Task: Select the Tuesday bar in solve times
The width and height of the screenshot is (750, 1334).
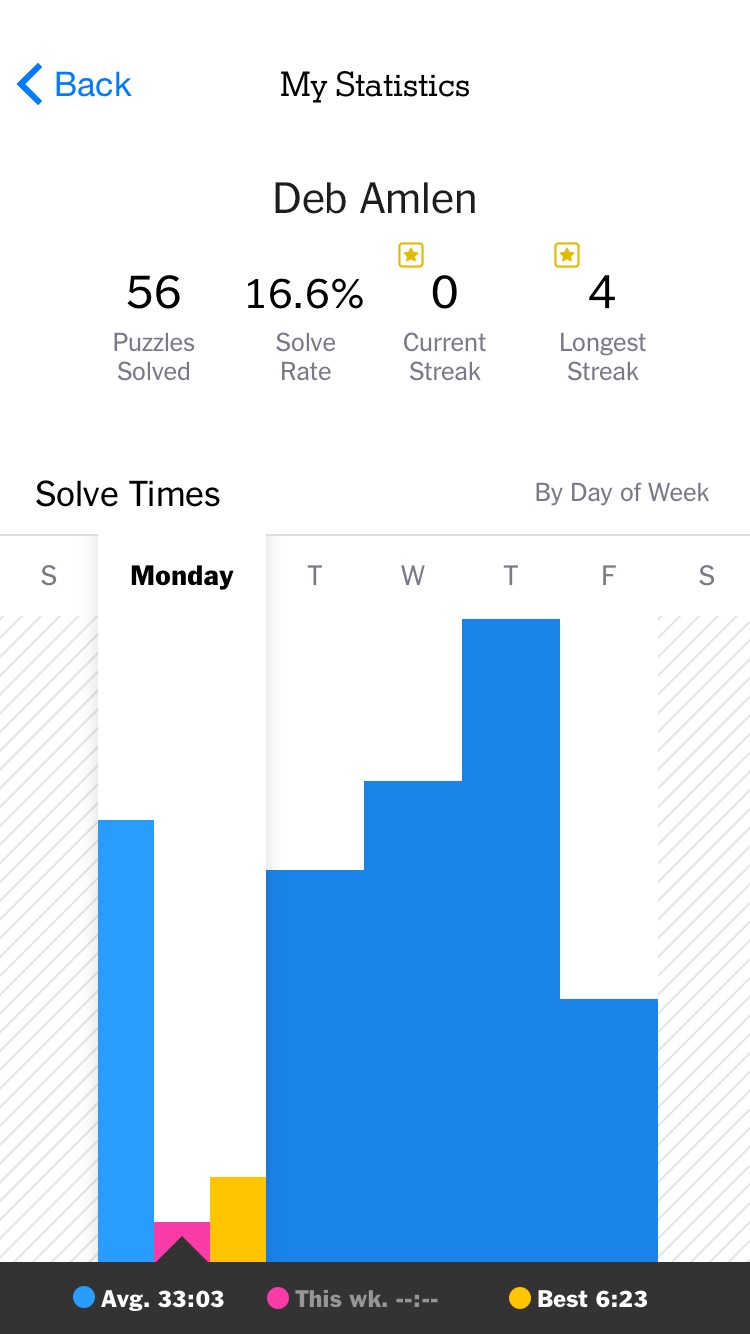Action: point(315,1065)
